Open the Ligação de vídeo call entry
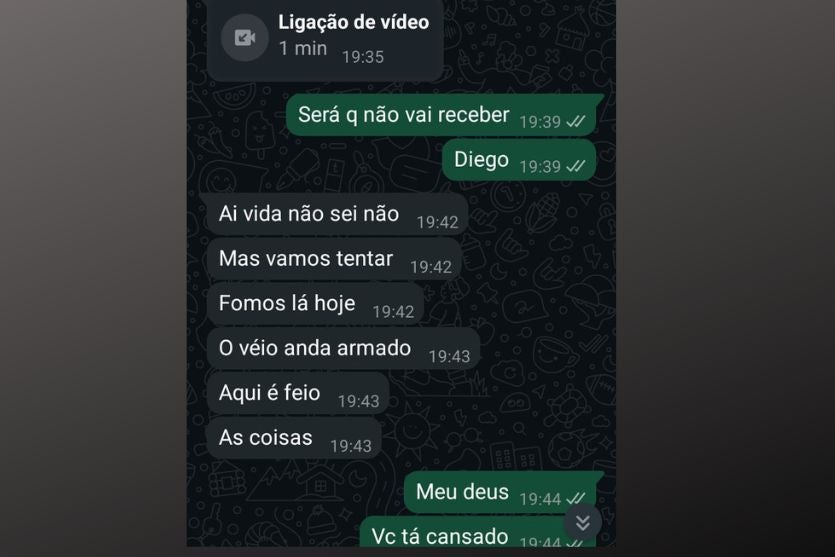The image size is (835, 557). click(324, 37)
